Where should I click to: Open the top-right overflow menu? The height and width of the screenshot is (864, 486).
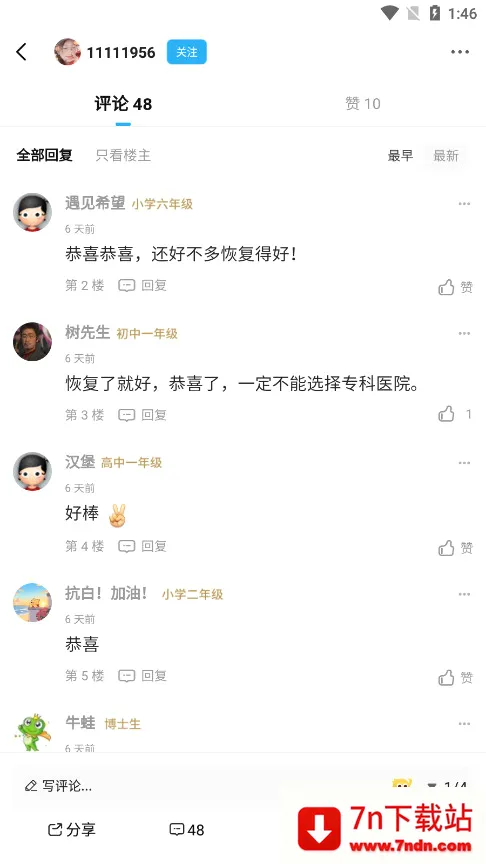[460, 52]
